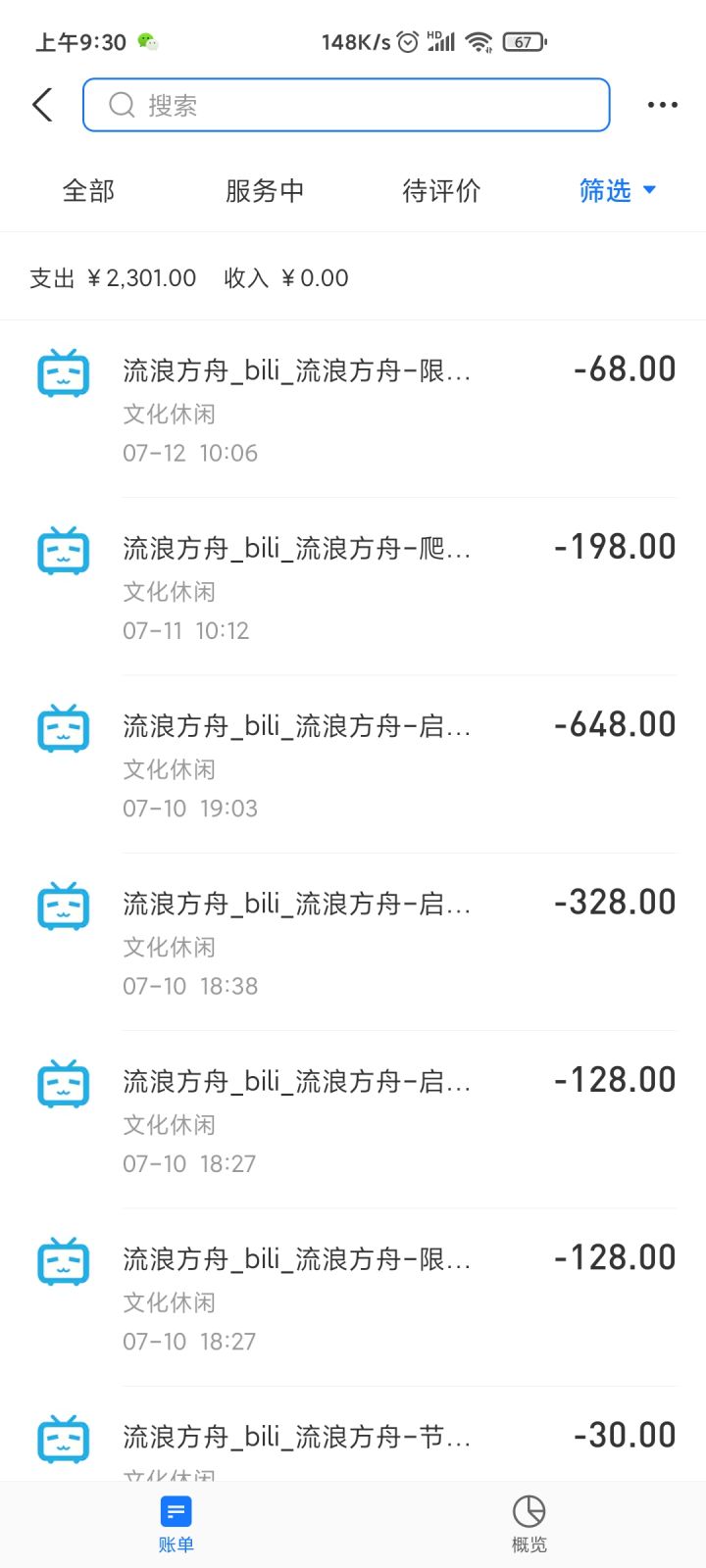706x1568 pixels.
Task: Tap the three-dot more options icon
Action: [x=662, y=105]
